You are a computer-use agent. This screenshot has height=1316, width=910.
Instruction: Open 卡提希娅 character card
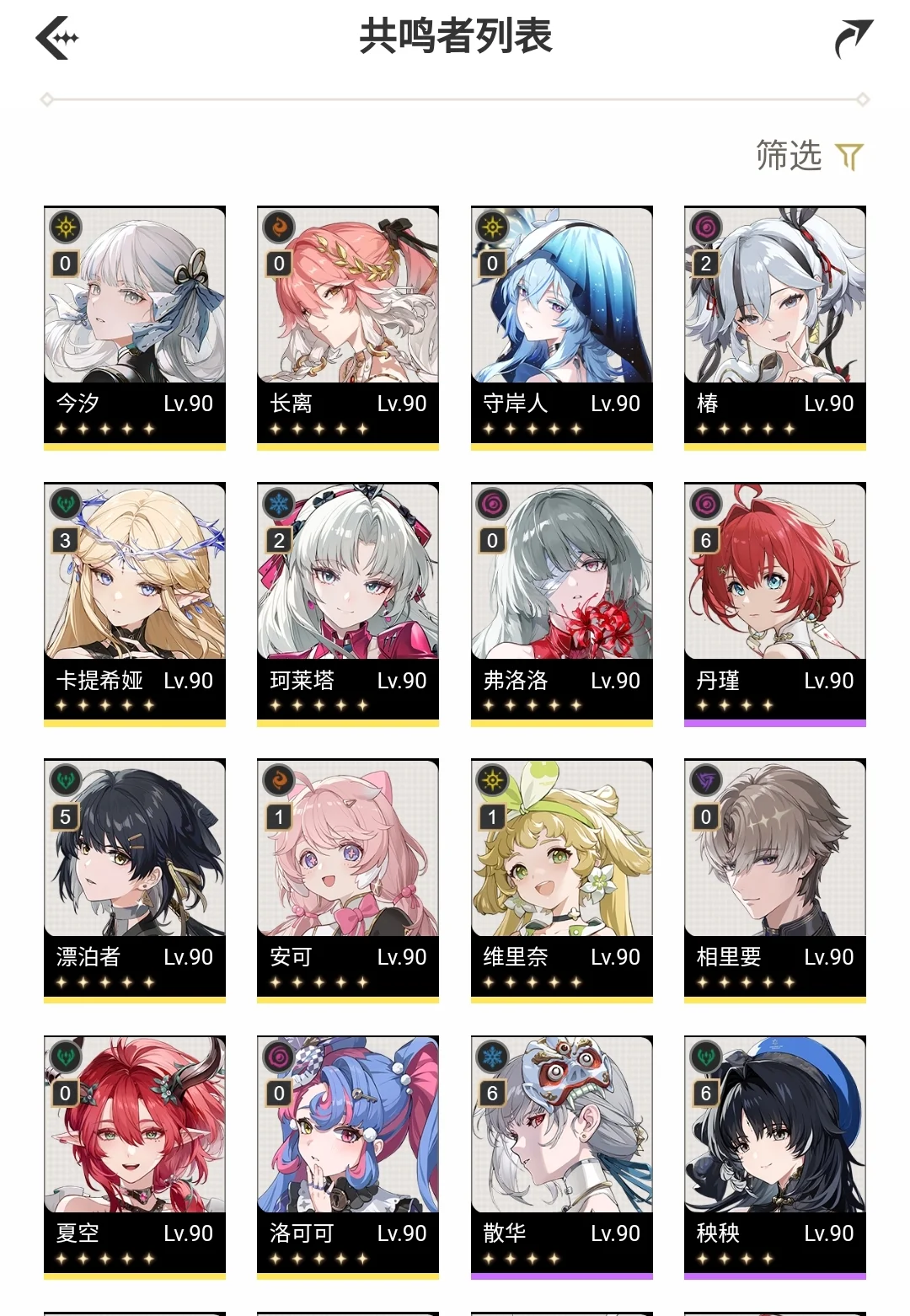pyautogui.click(x=135, y=601)
